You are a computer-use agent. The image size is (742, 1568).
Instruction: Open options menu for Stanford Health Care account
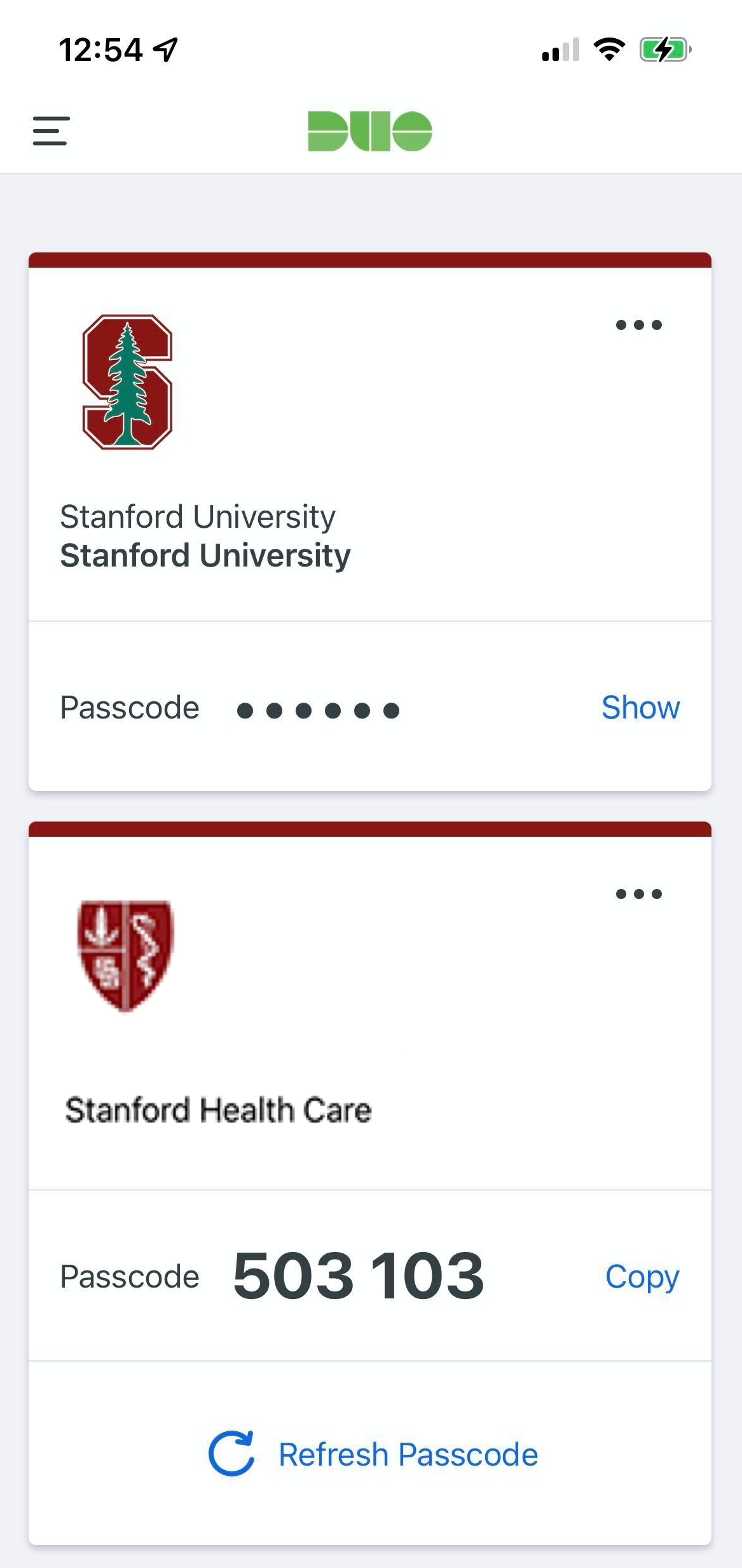click(638, 894)
